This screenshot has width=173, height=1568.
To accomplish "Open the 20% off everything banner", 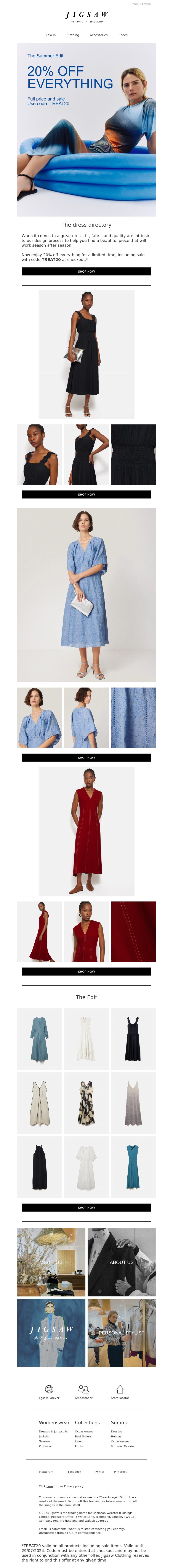I will 86,130.
